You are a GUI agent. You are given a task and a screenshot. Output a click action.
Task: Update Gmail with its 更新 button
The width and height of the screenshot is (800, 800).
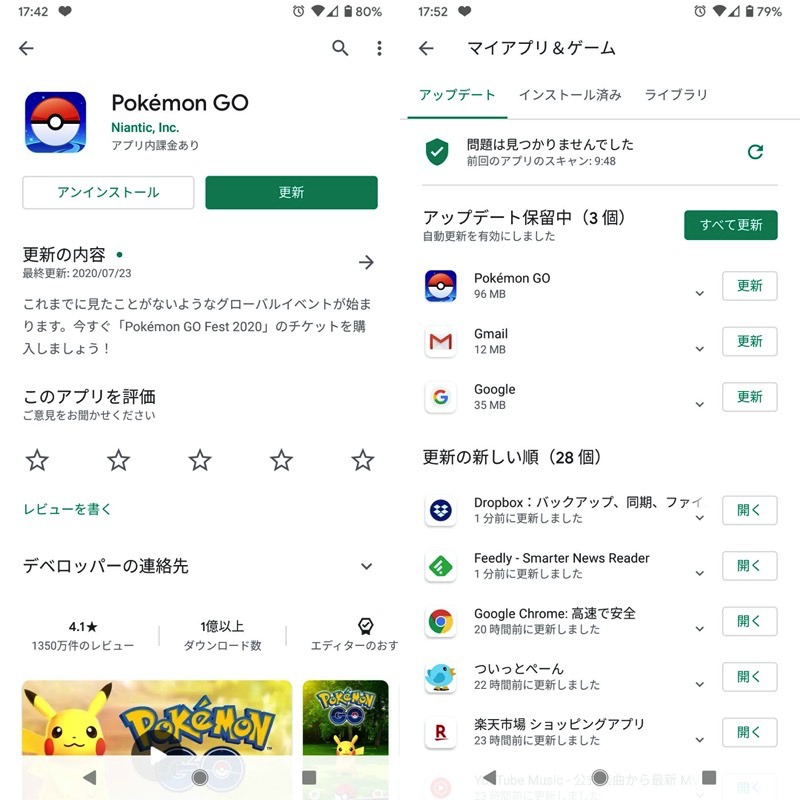[x=749, y=341]
